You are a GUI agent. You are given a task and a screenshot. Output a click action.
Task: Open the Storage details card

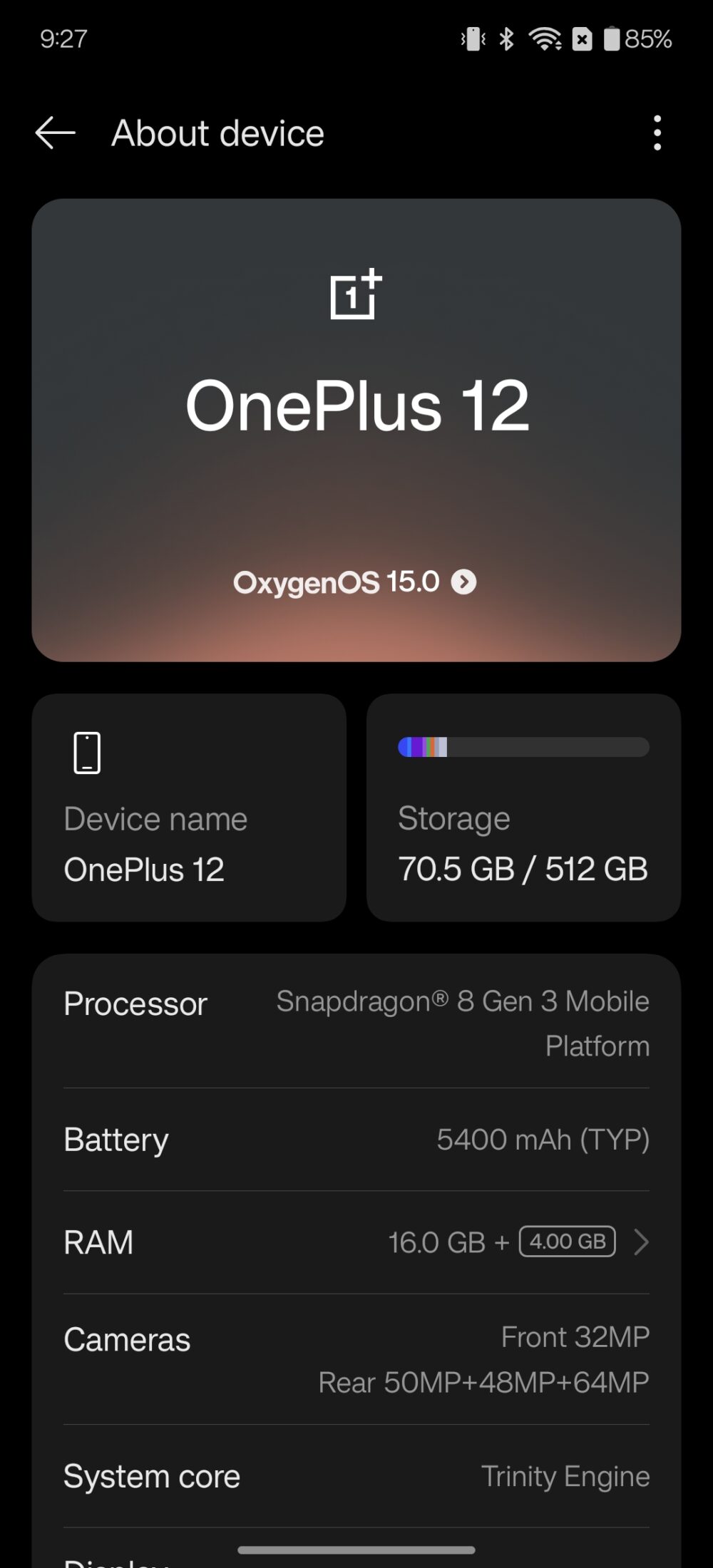523,808
